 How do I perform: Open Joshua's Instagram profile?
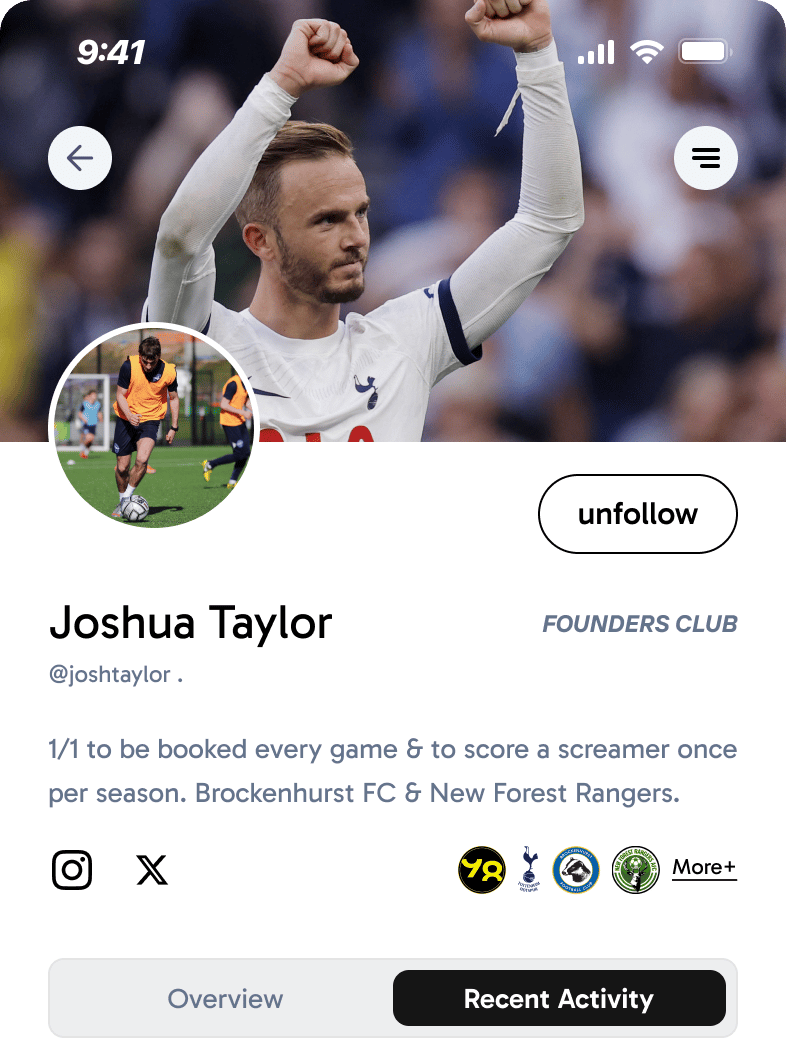(x=72, y=870)
